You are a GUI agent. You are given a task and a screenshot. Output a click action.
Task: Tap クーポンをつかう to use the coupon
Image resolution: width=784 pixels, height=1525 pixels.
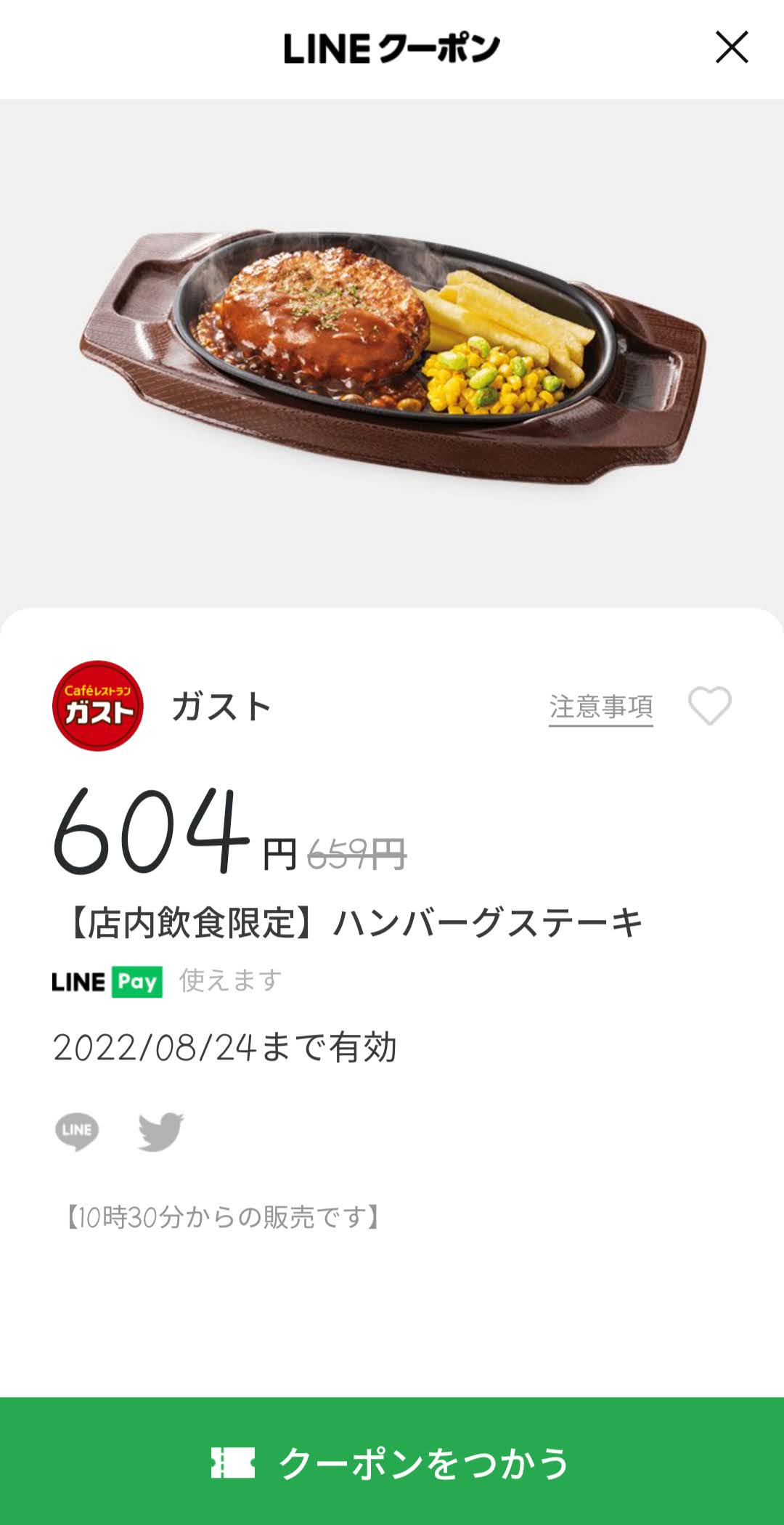click(x=392, y=1461)
